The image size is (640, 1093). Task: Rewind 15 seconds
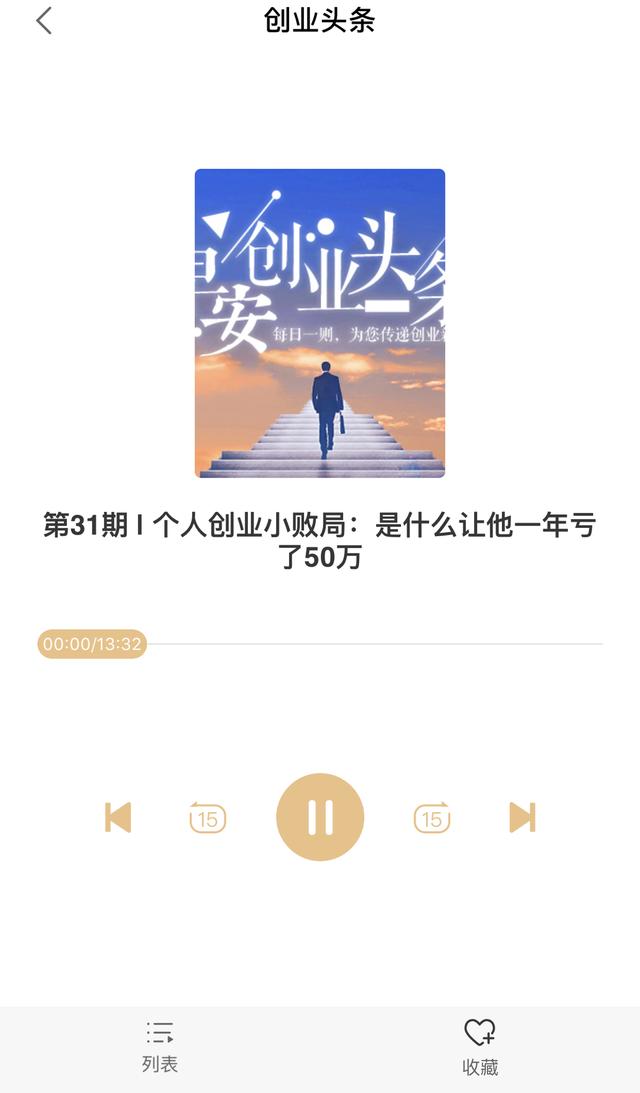[208, 817]
